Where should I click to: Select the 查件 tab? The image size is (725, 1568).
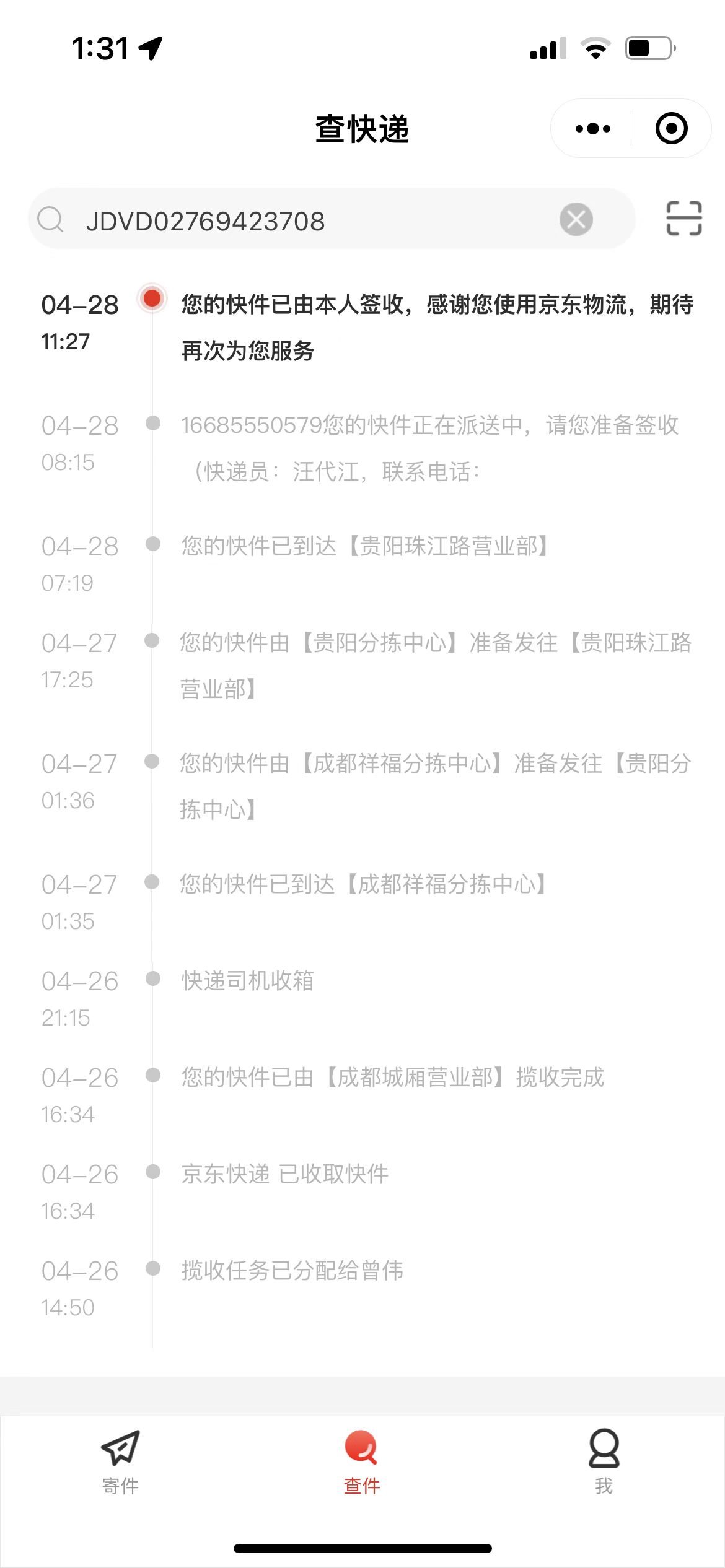tap(362, 1463)
